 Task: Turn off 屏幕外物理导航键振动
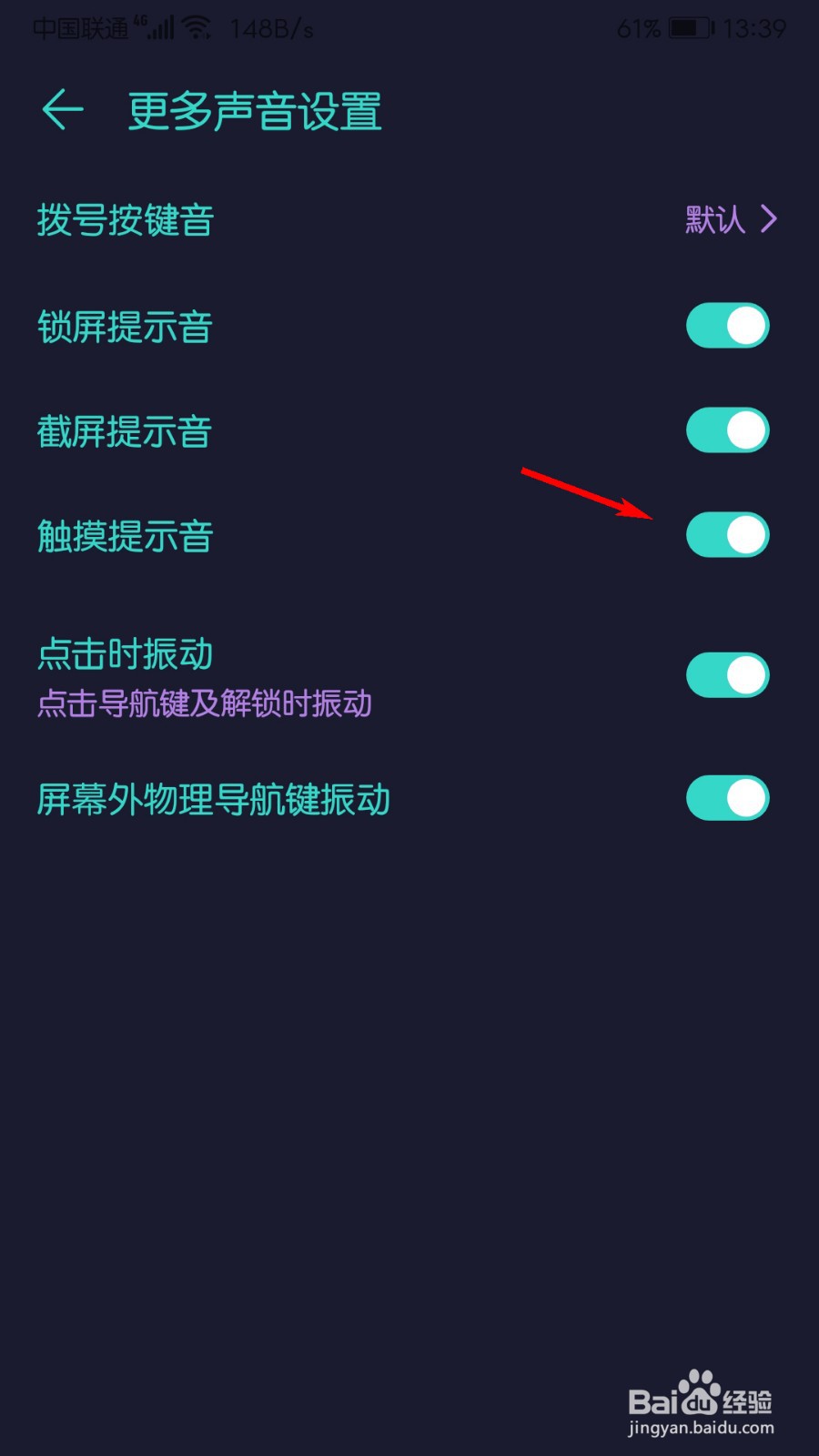pos(726,796)
